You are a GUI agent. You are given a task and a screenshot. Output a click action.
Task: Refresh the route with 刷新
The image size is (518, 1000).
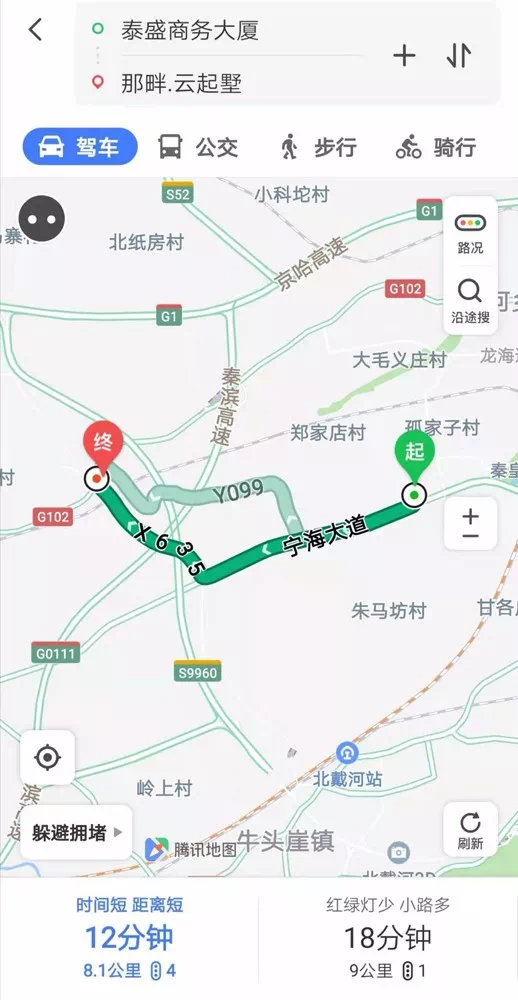click(470, 830)
